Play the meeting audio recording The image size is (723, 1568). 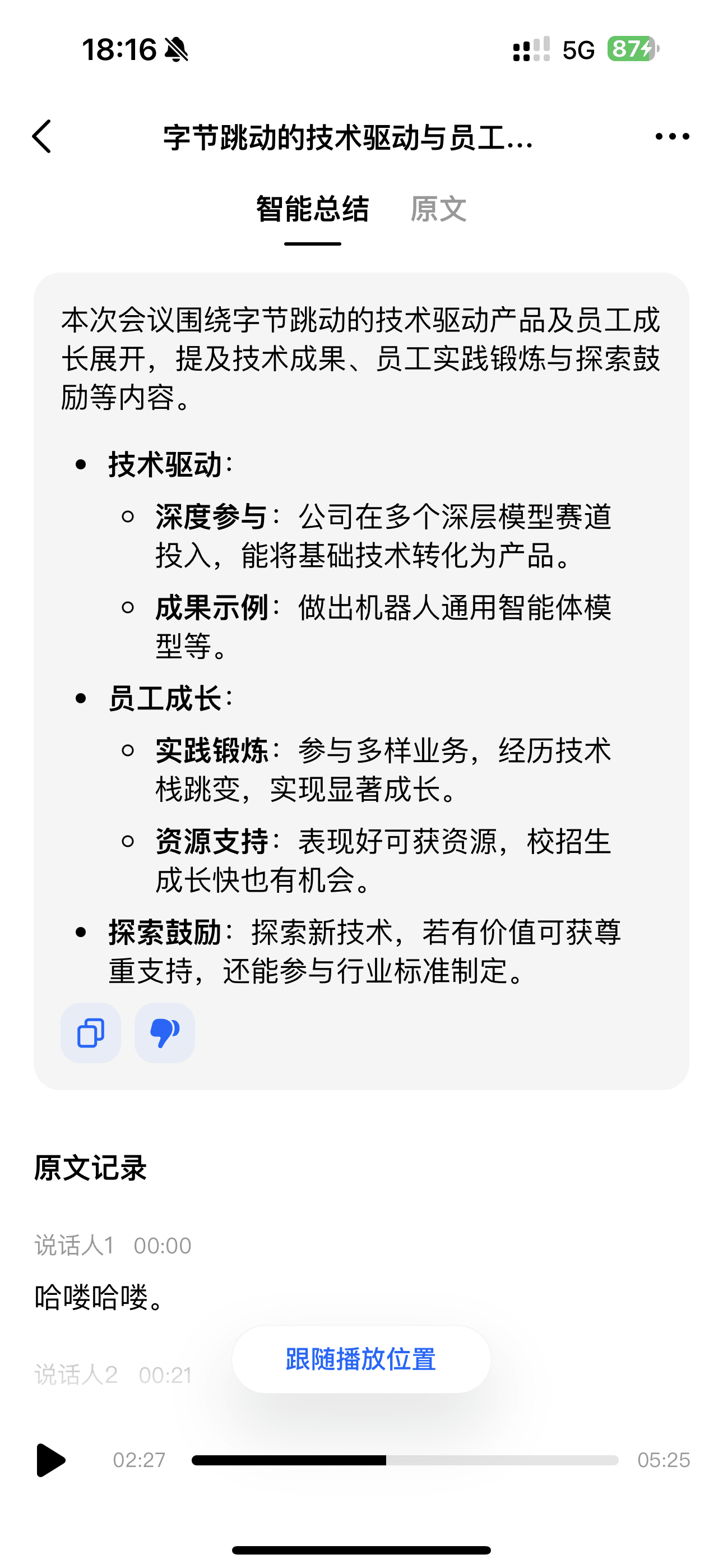(50, 1460)
